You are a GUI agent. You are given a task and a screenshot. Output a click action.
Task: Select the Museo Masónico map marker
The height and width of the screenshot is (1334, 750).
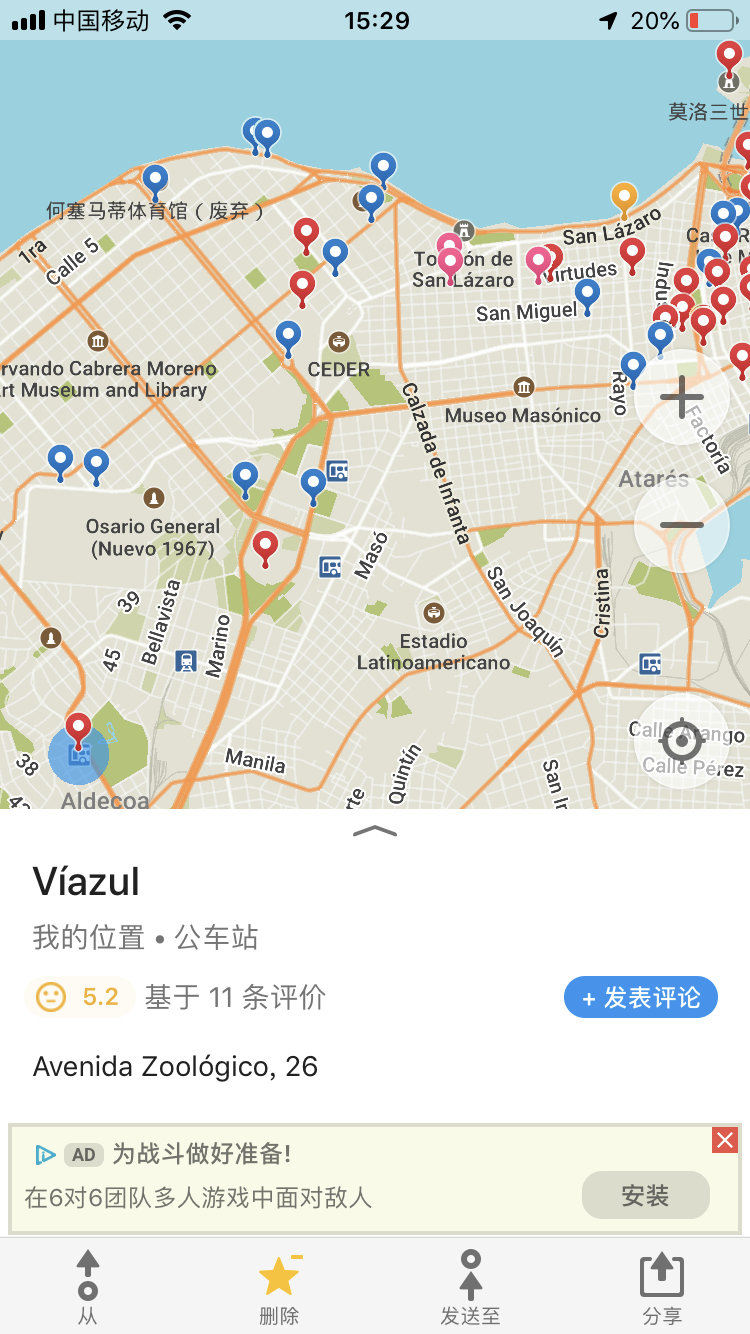click(523, 387)
